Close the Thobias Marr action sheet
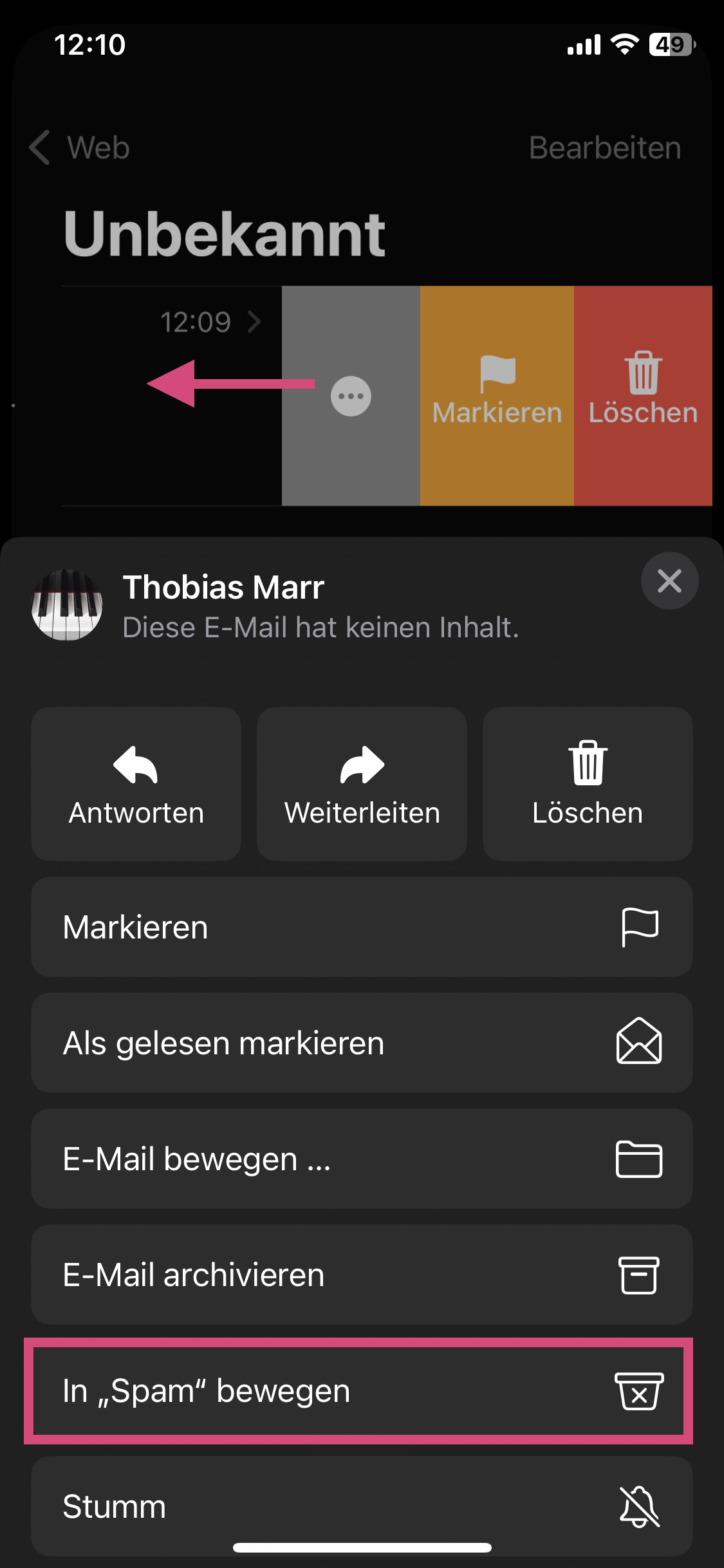Screen dimensions: 724x1568 tap(669, 581)
